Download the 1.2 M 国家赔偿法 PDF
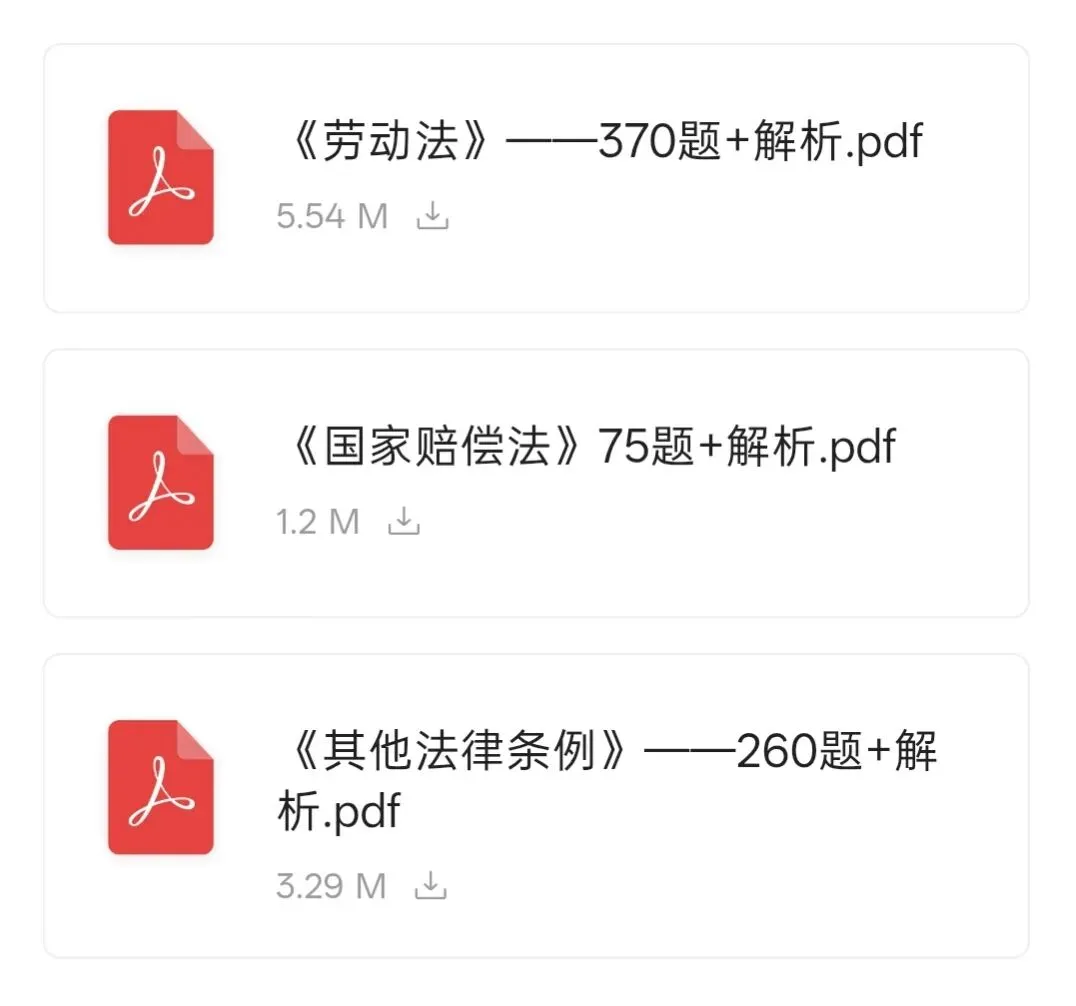Viewport: 1076px width, 1006px height. pos(404,521)
